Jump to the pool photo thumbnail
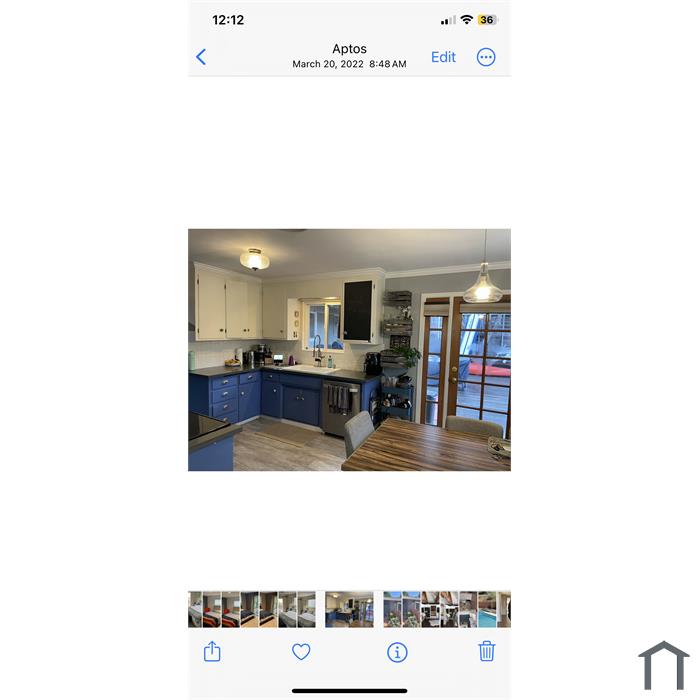The width and height of the screenshot is (700, 700). 487,609
